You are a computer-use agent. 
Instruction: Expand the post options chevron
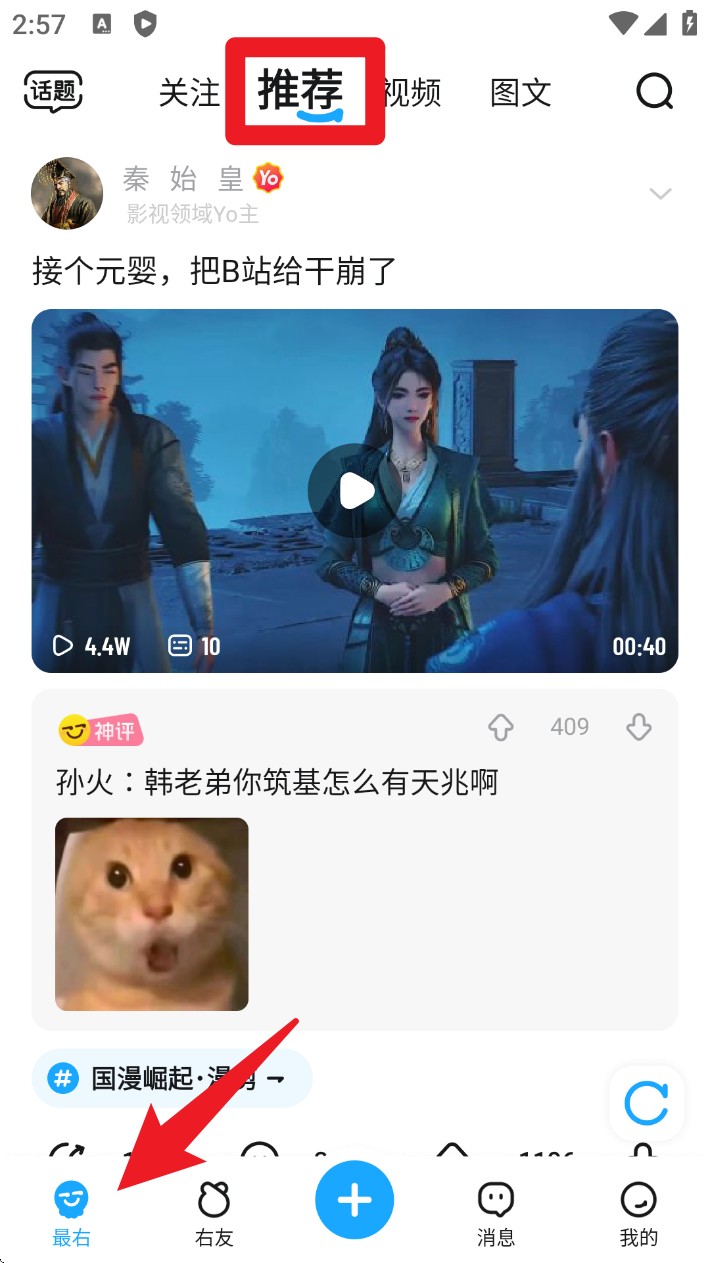coord(660,193)
